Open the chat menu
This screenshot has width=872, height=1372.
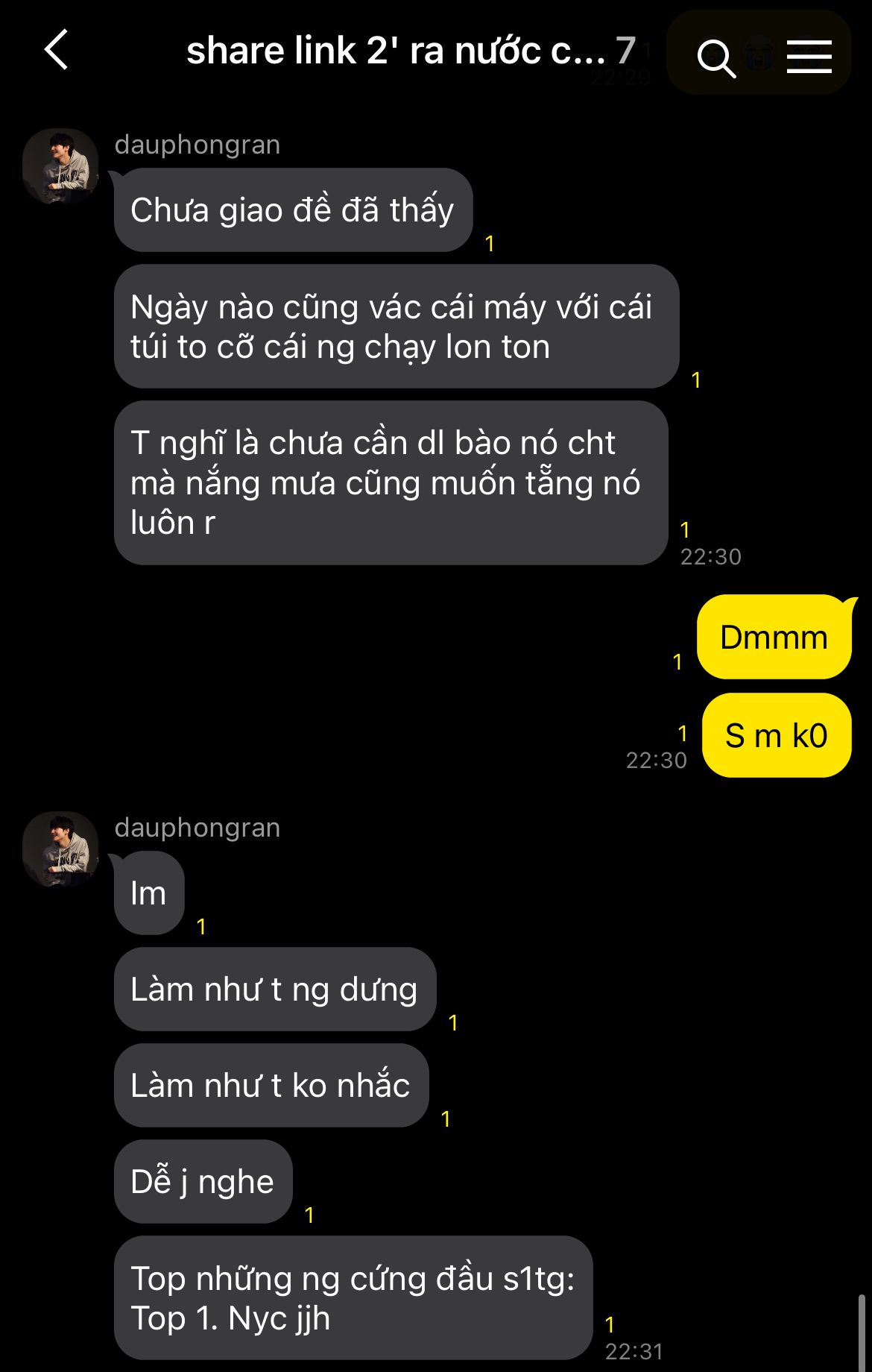[x=809, y=57]
